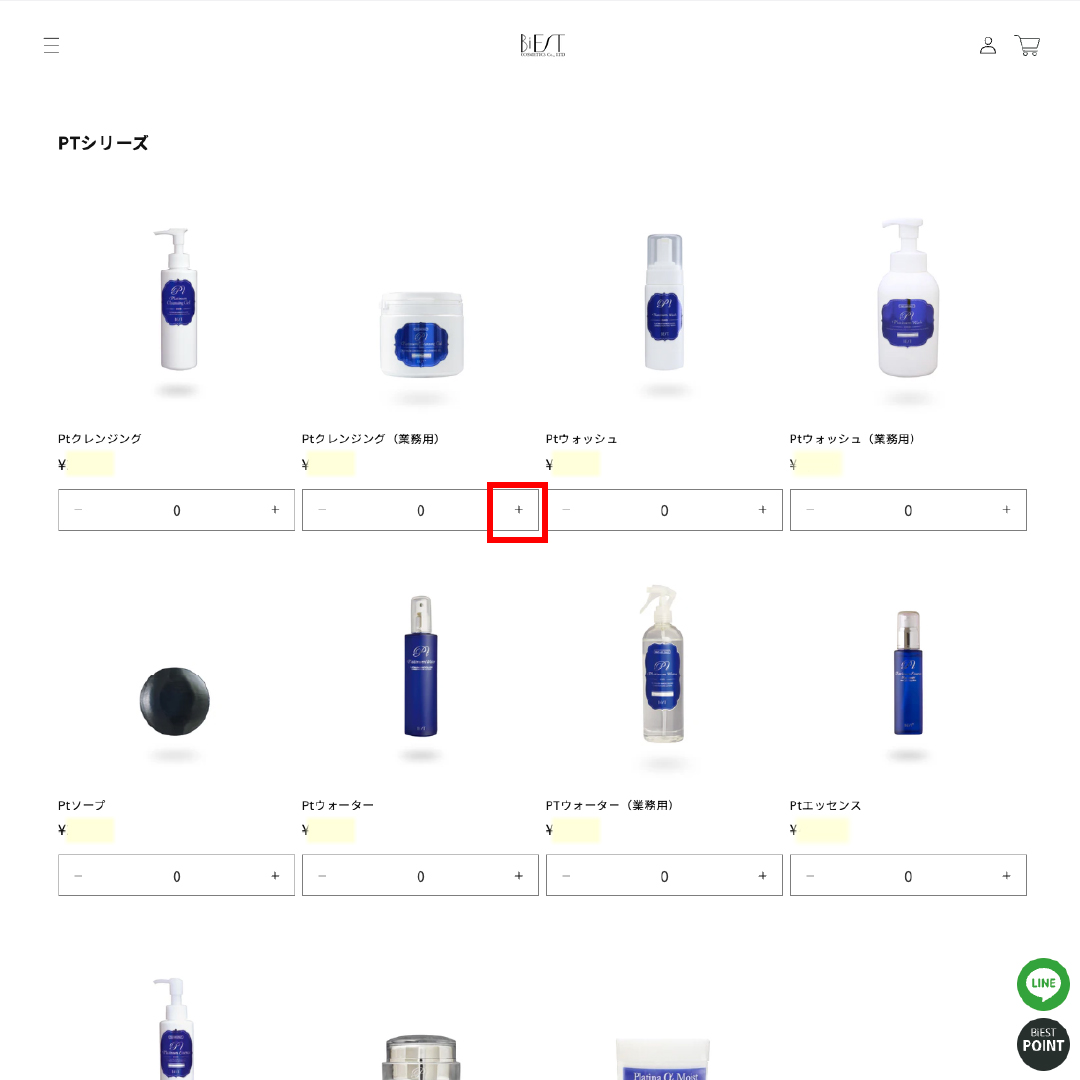The height and width of the screenshot is (1080, 1080).
Task: Decrease quantity of Ptクレンジング
Action: (79, 510)
